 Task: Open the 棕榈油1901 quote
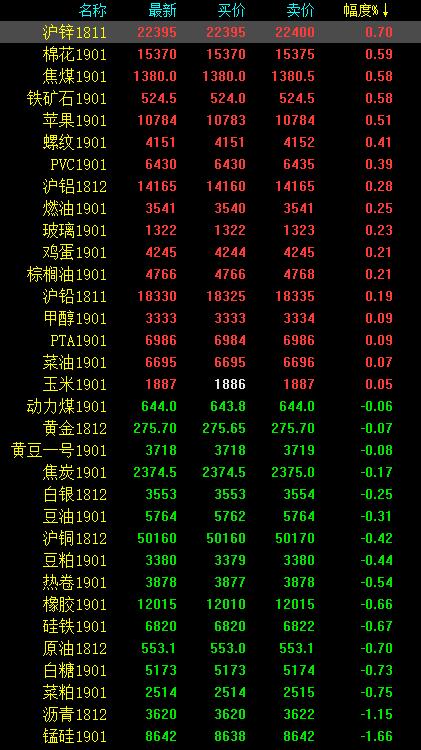210,274
